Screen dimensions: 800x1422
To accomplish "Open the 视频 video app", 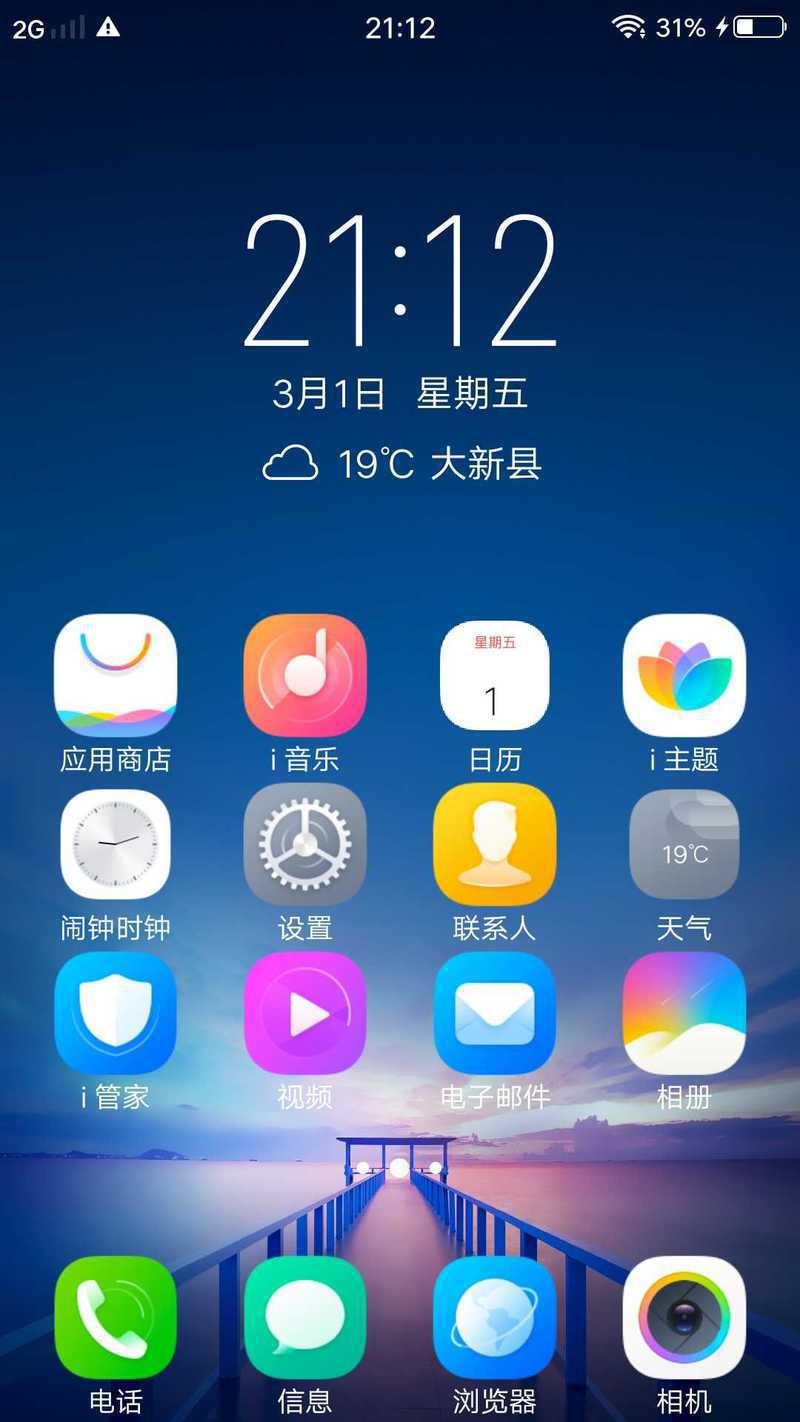I will pos(305,1013).
